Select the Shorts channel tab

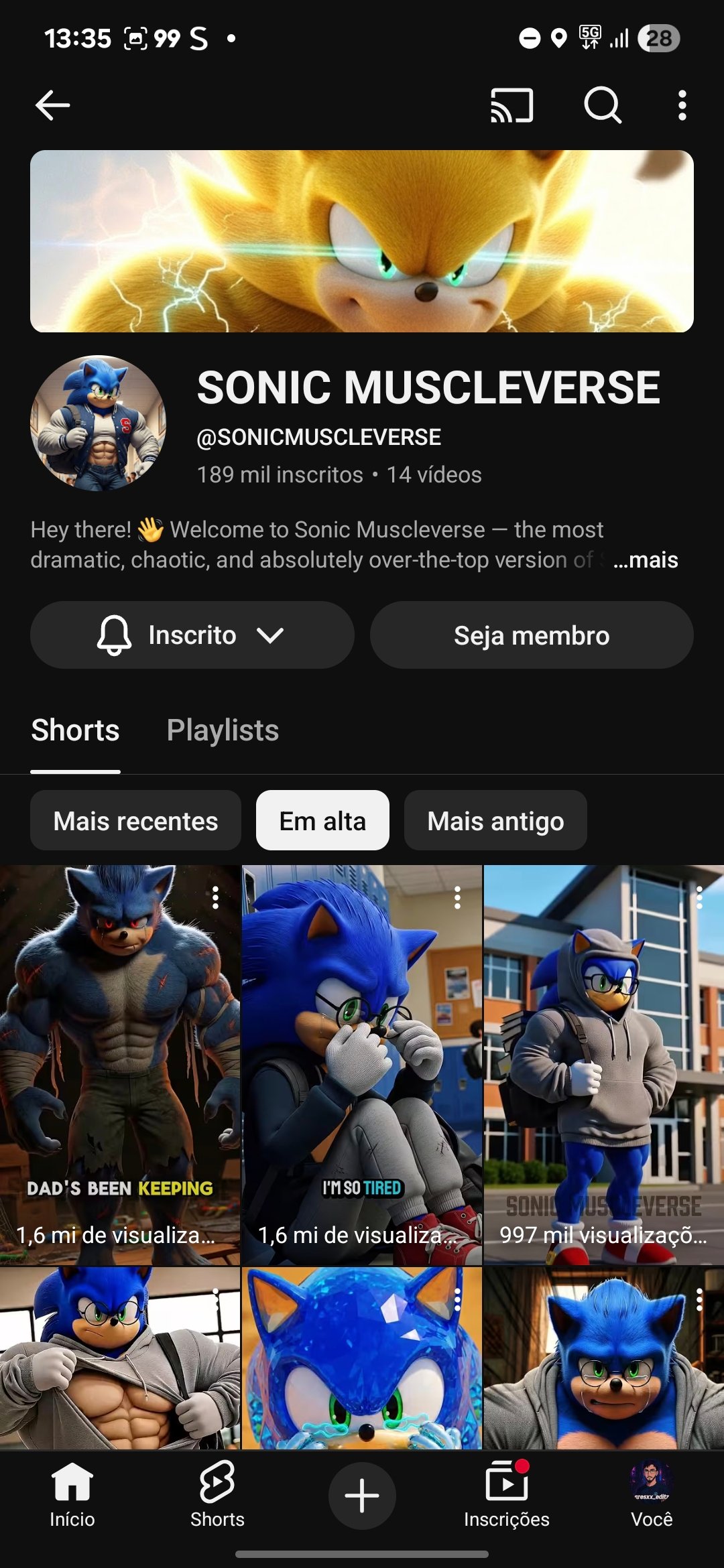tap(75, 730)
